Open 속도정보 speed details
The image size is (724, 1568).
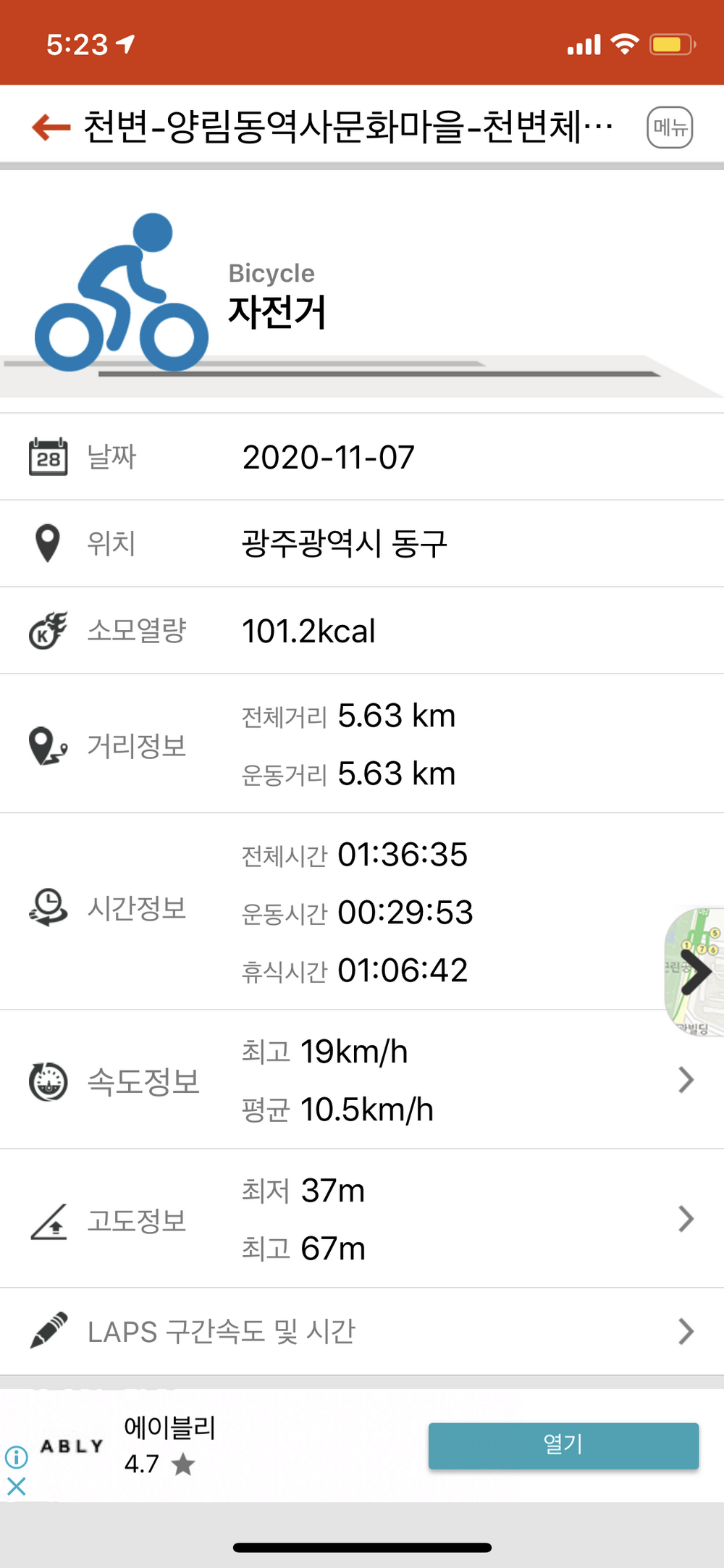362,1080
